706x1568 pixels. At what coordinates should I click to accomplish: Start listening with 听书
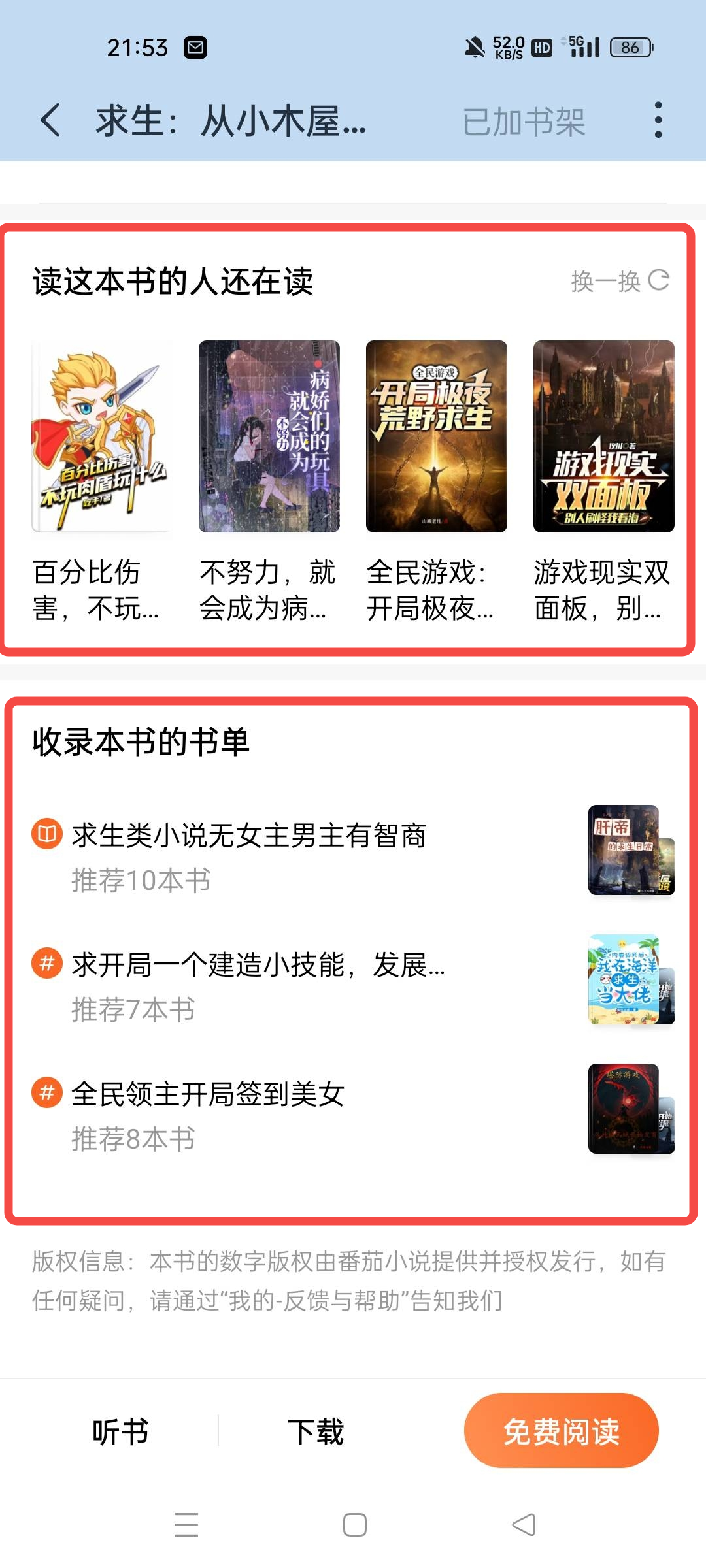[x=120, y=1432]
